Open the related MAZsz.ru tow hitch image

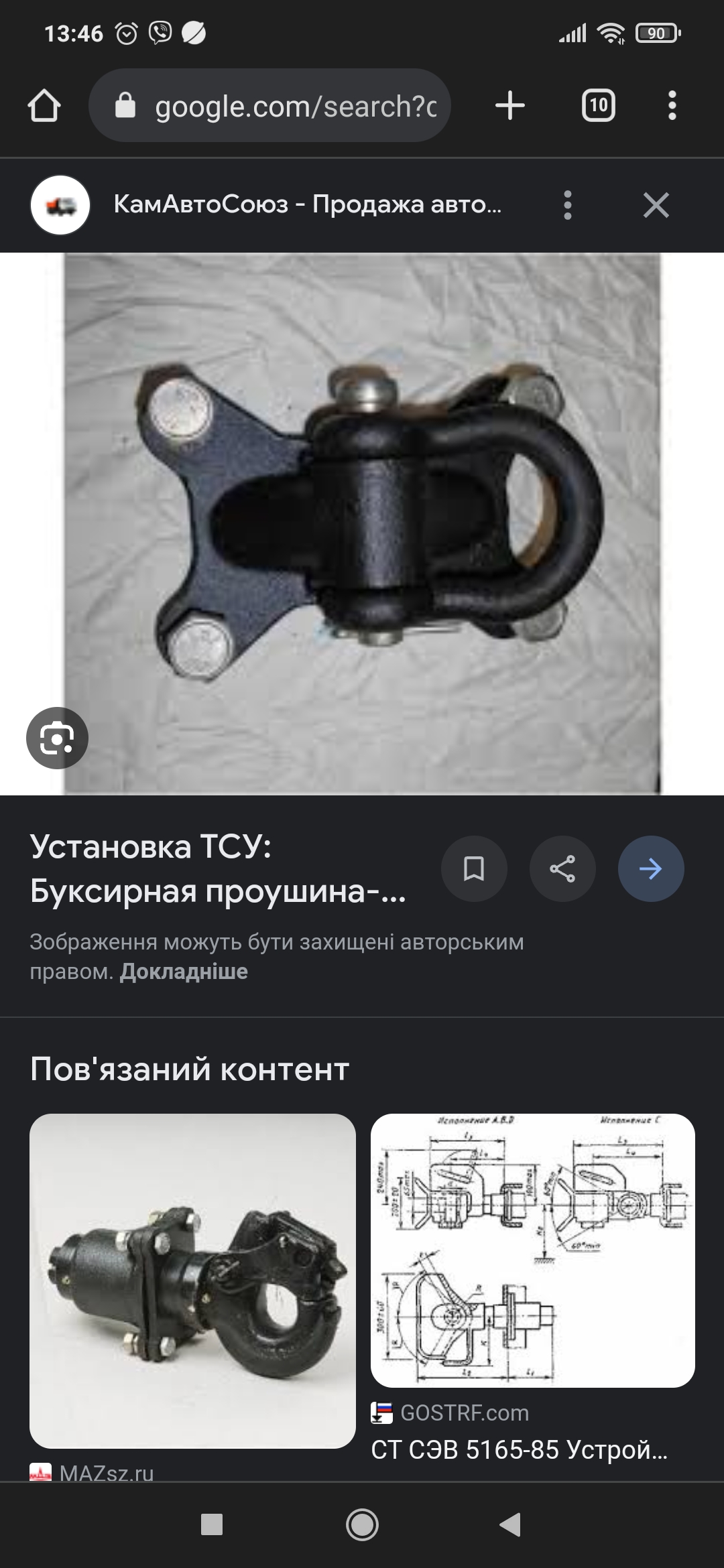click(192, 1280)
